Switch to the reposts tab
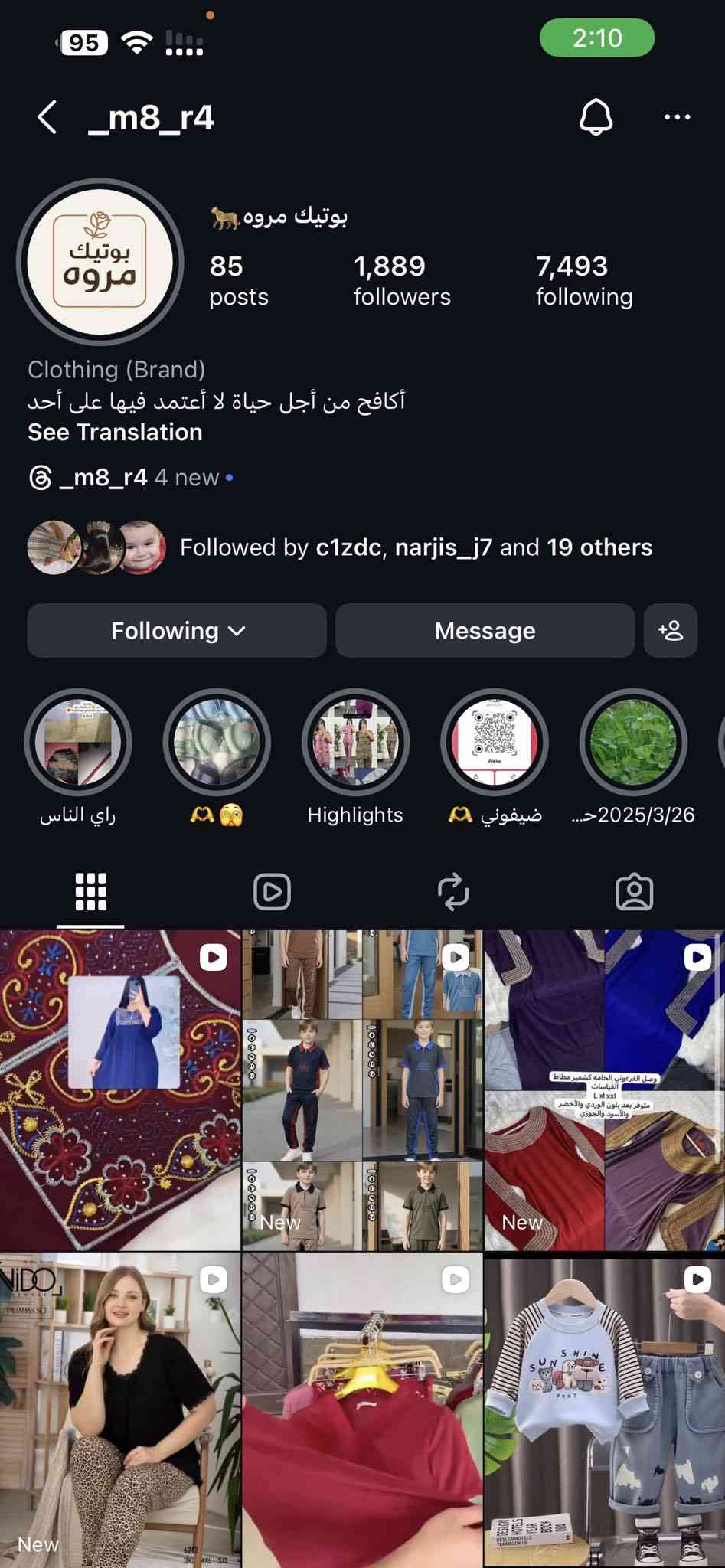Viewport: 725px width, 1568px height. (x=452, y=892)
